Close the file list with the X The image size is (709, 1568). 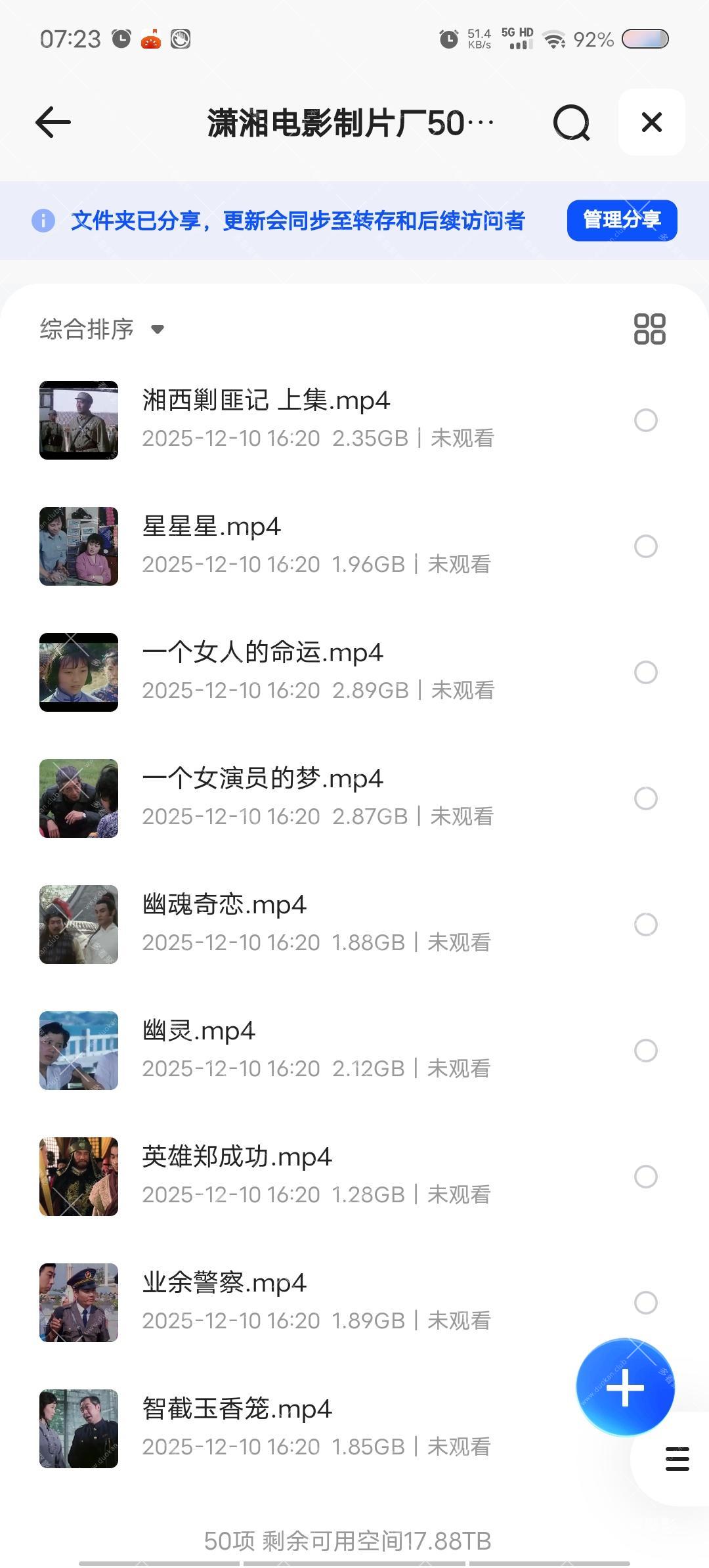pos(651,122)
